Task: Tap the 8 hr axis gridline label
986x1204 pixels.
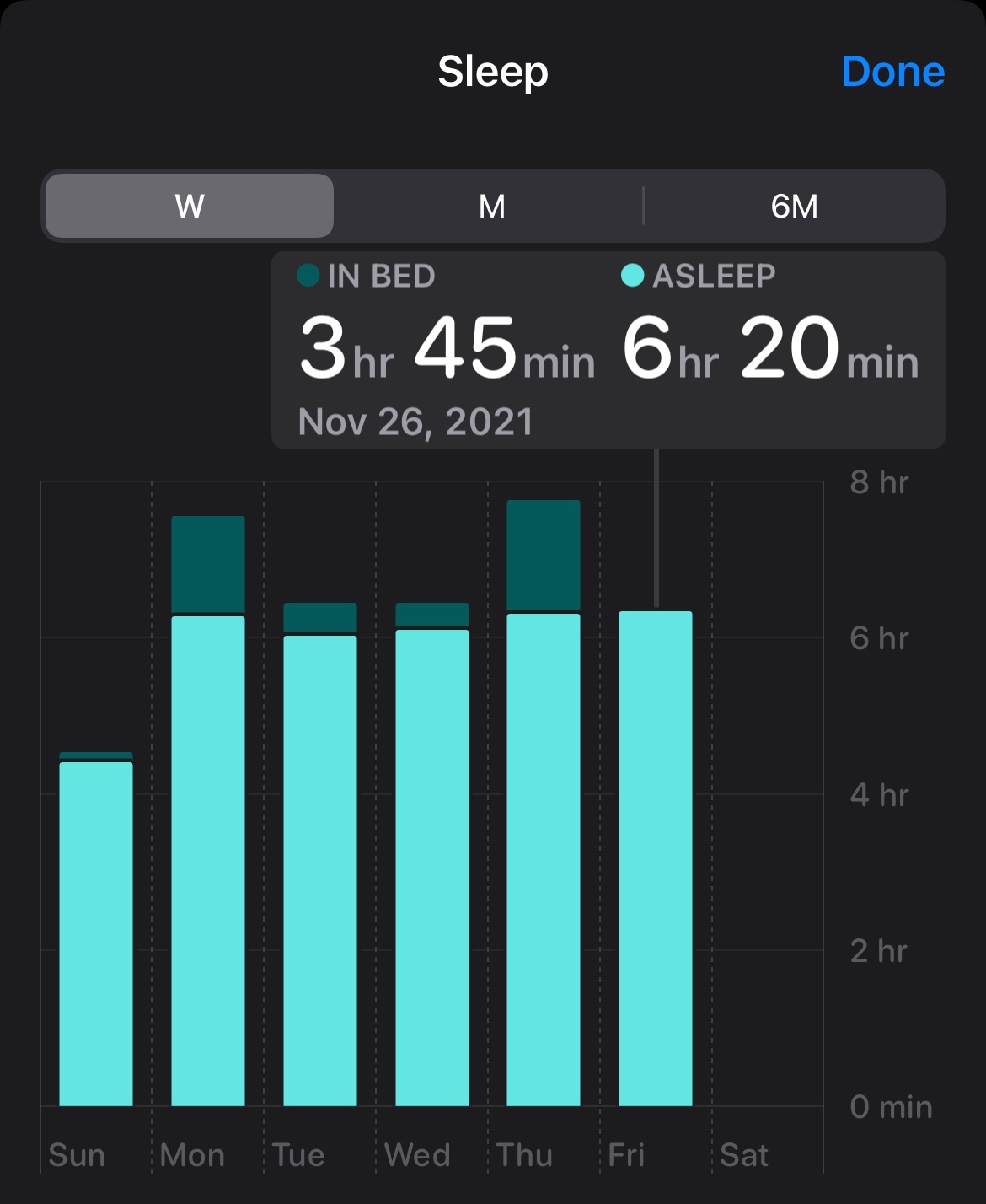Action: (880, 482)
